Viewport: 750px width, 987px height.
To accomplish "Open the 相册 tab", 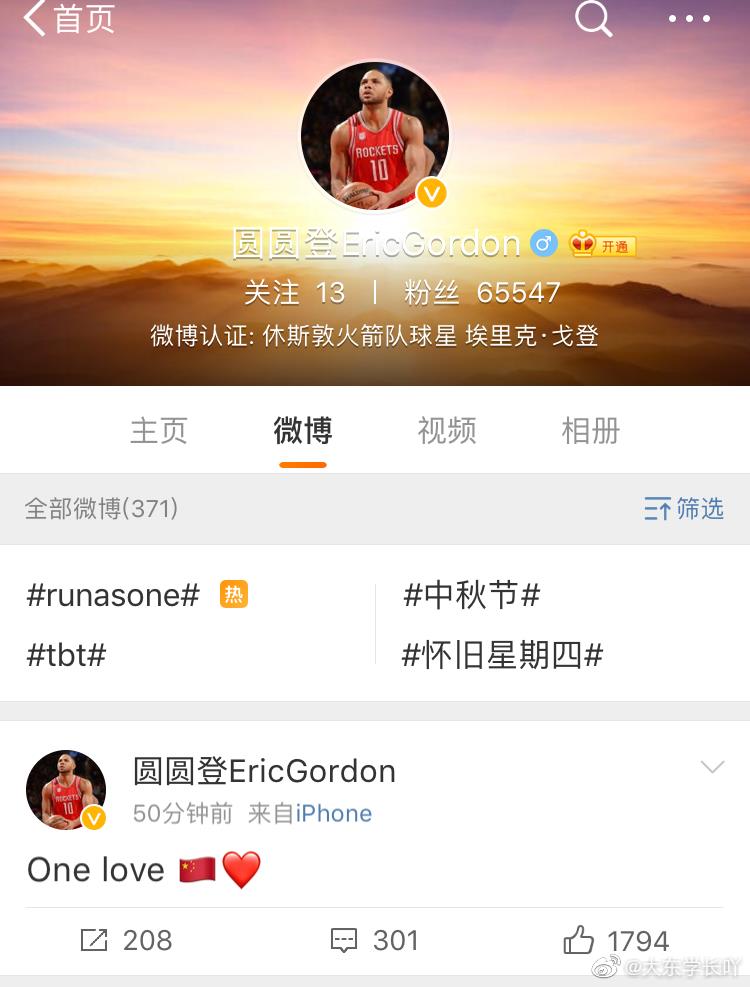I will [591, 431].
